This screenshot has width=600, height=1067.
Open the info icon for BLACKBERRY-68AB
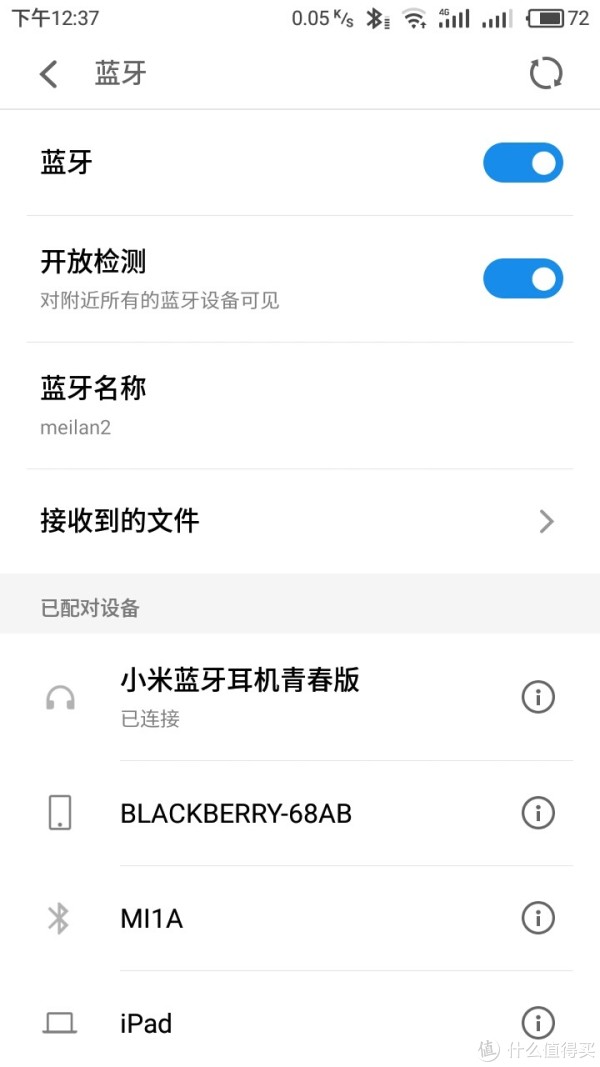[538, 812]
